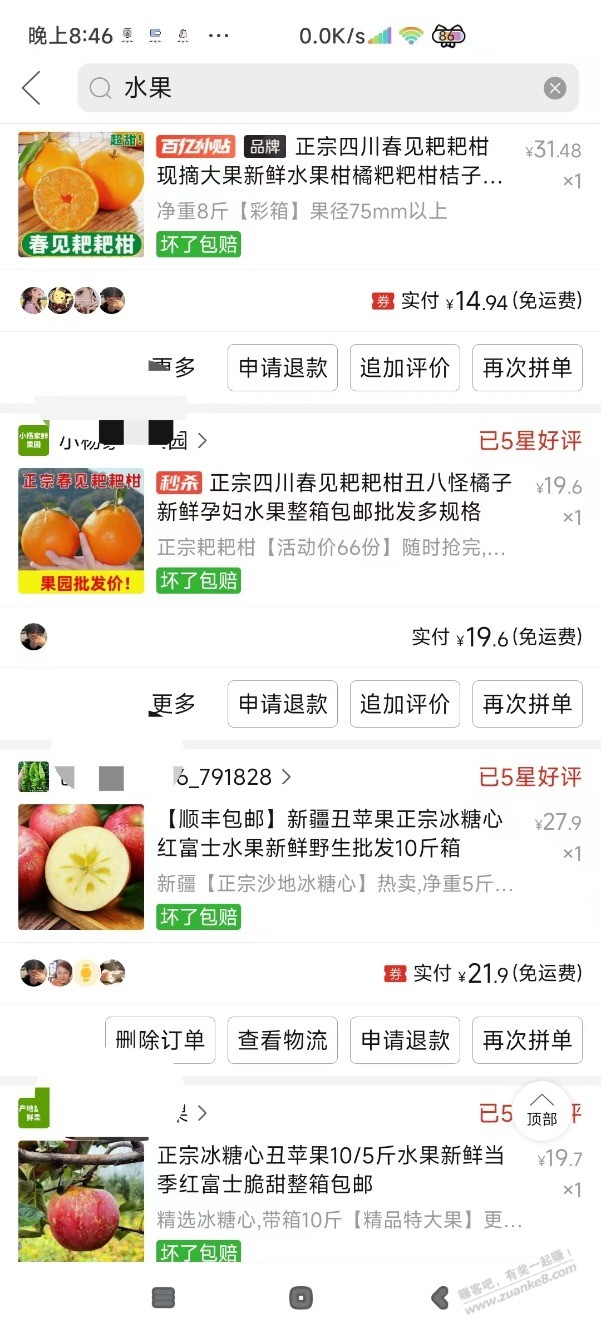This screenshot has height=1334, width=601.
Task: Open the system recent apps button
Action: [x=164, y=1298]
